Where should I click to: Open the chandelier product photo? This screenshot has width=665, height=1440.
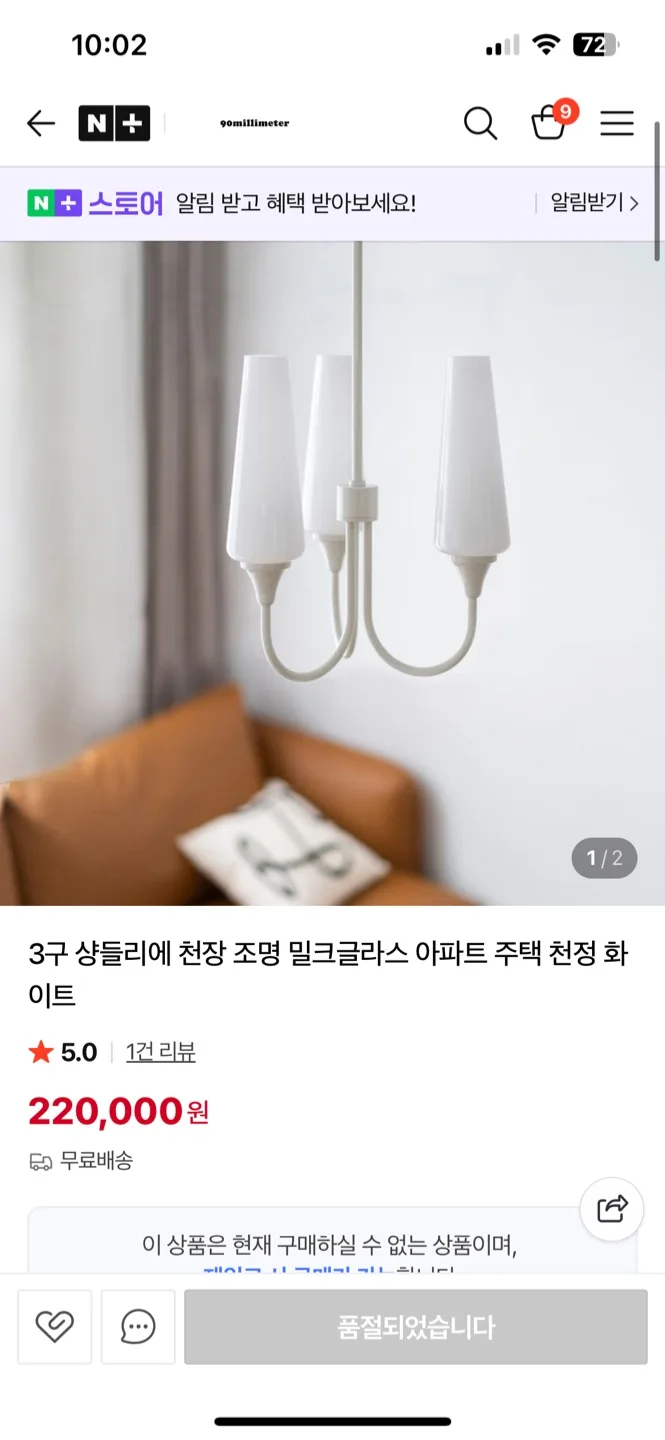click(x=332, y=570)
